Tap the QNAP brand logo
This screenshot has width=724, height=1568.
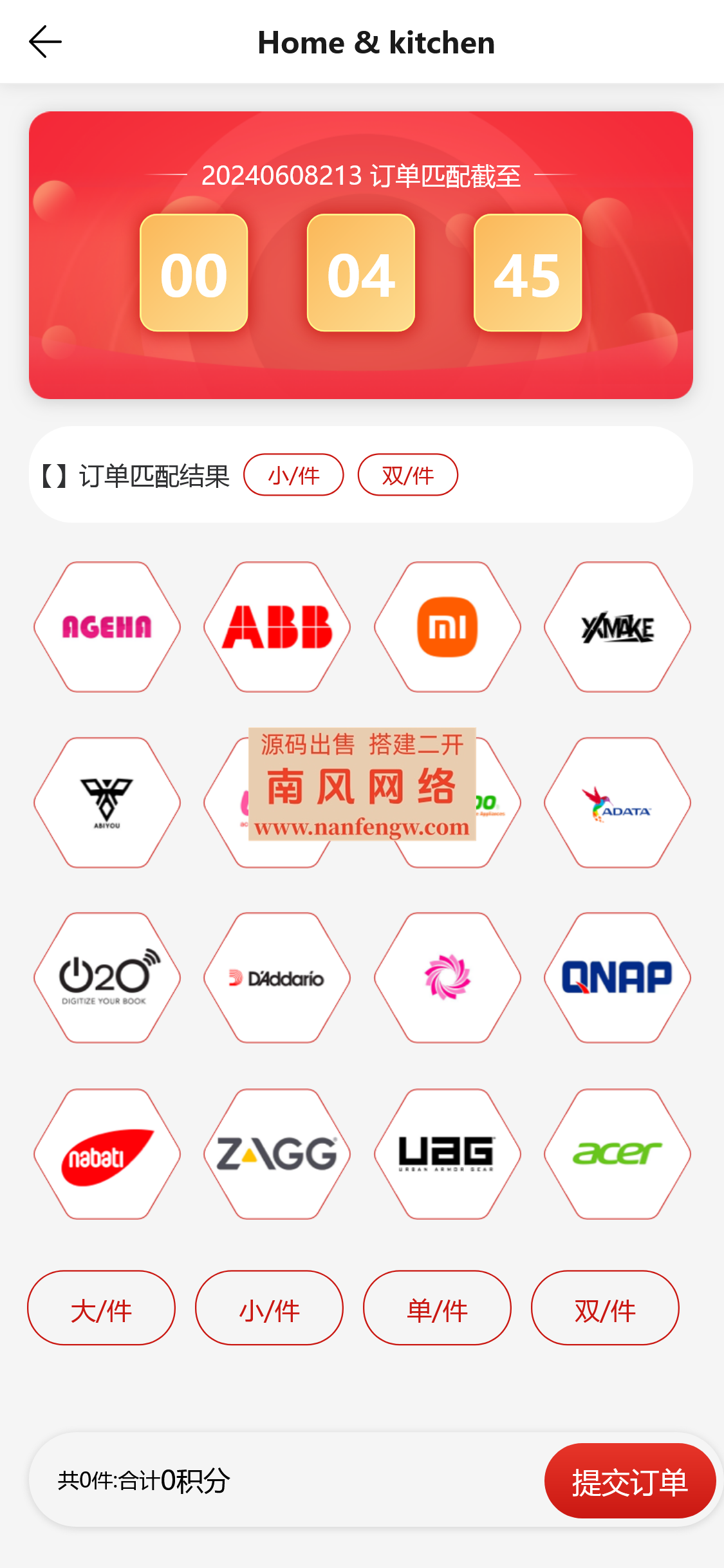click(x=615, y=976)
